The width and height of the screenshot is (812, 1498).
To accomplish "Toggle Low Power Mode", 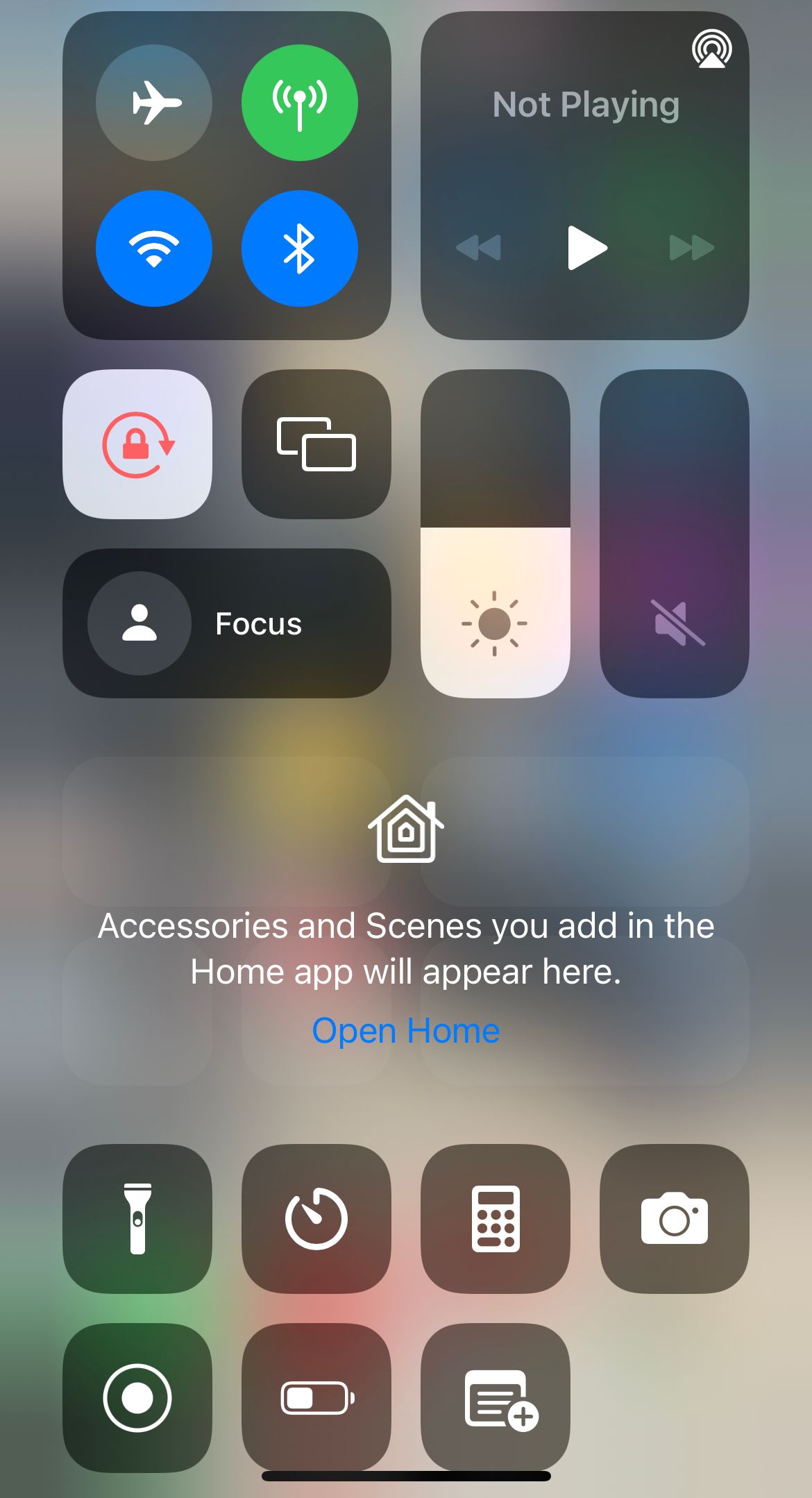I will point(316,1398).
